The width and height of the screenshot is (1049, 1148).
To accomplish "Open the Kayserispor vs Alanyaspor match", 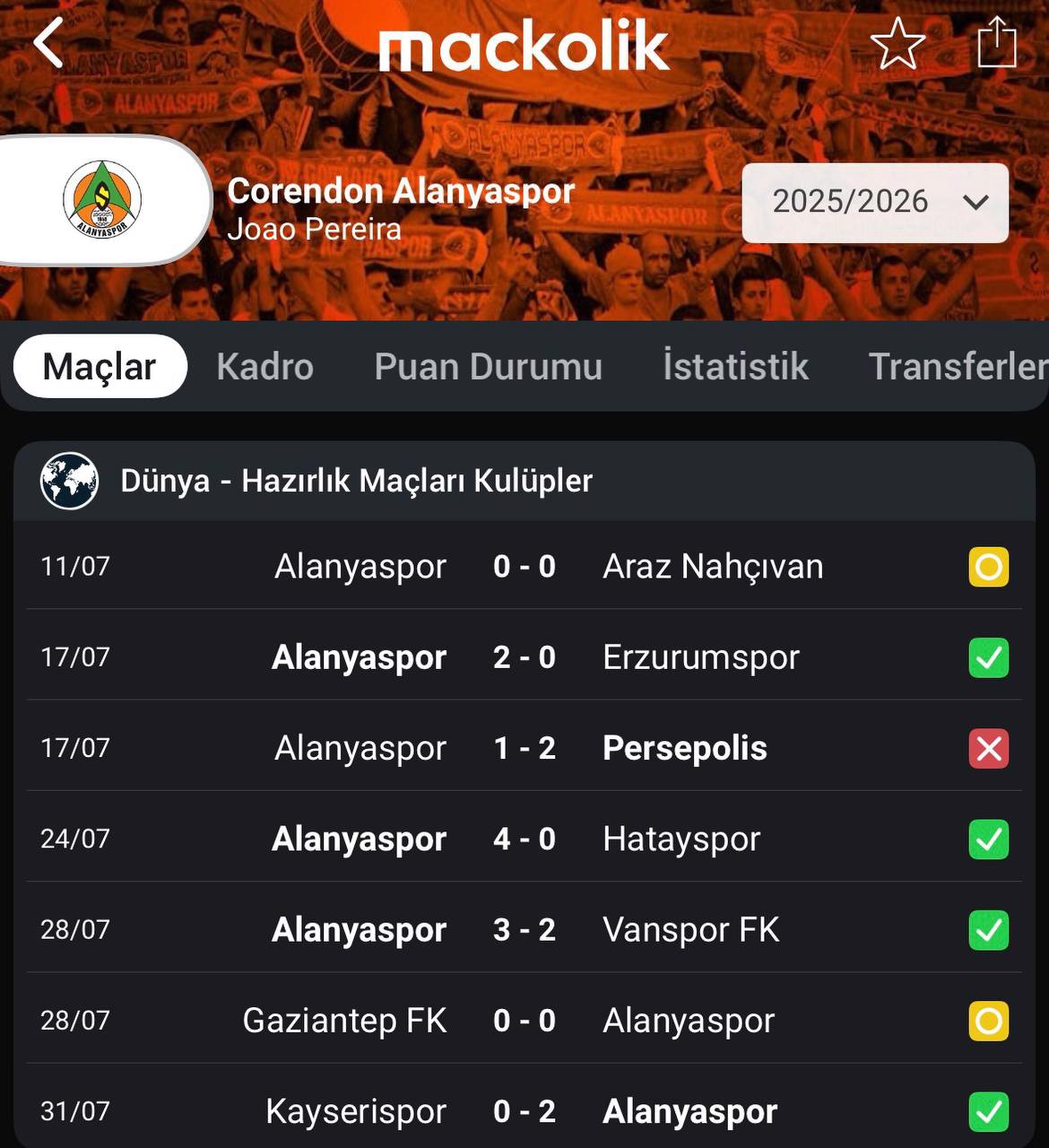I will pyautogui.click(x=524, y=1111).
